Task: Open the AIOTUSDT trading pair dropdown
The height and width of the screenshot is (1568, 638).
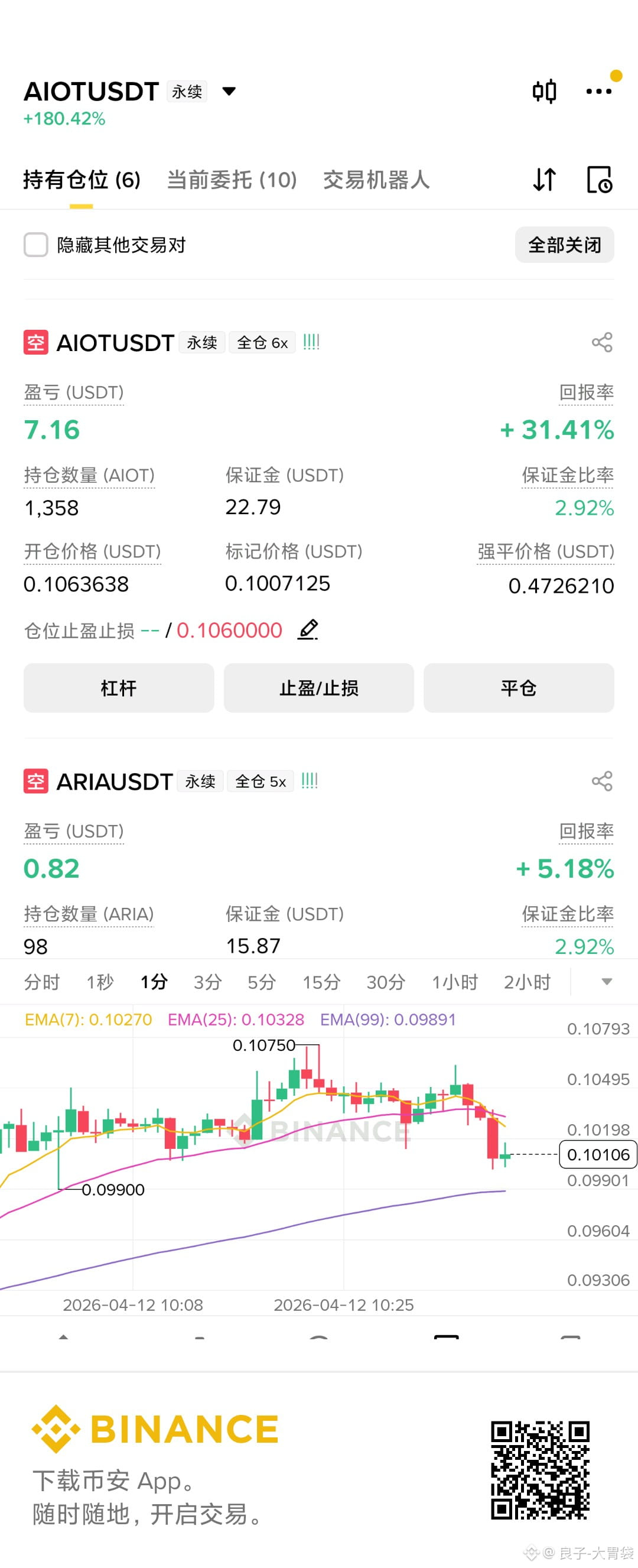Action: pos(229,92)
